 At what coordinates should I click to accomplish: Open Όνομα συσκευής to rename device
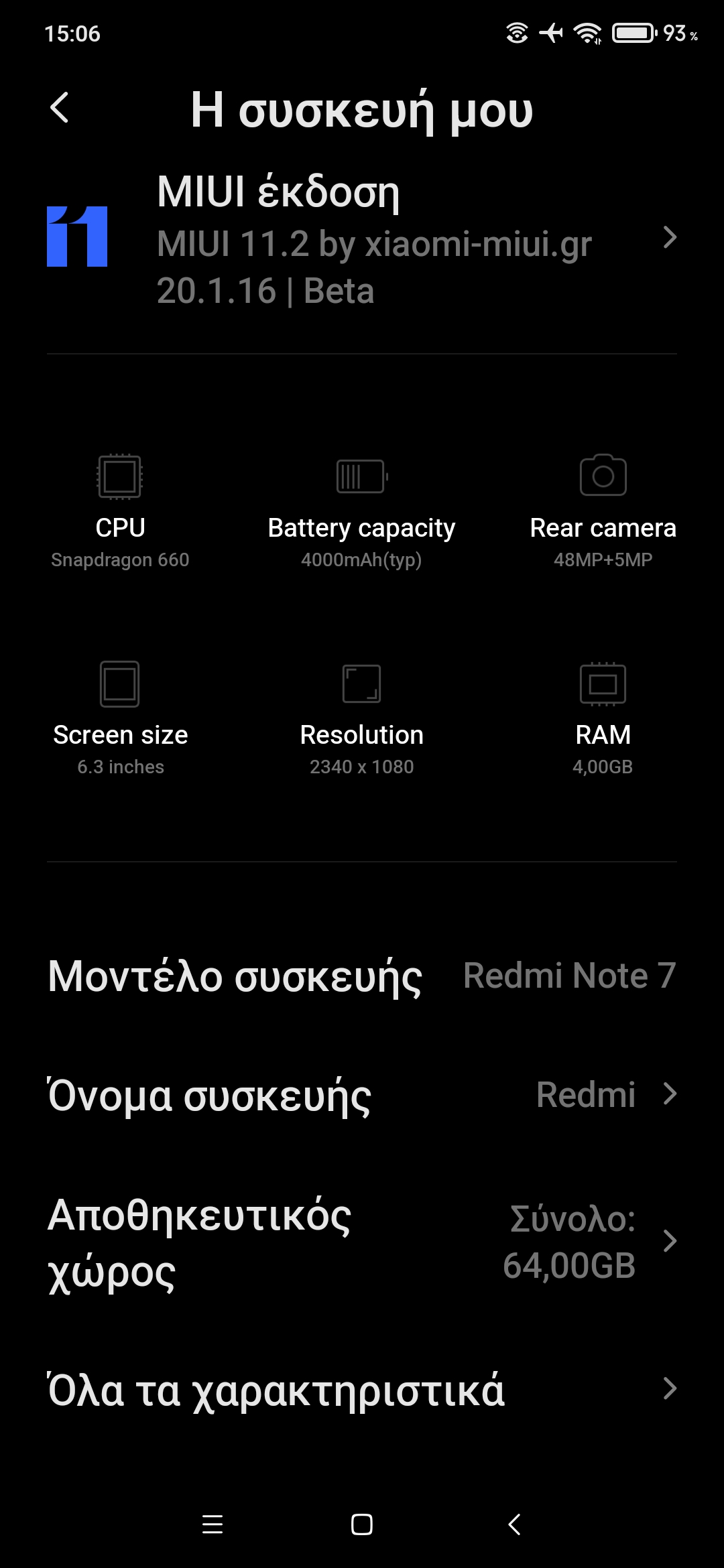(362, 1095)
